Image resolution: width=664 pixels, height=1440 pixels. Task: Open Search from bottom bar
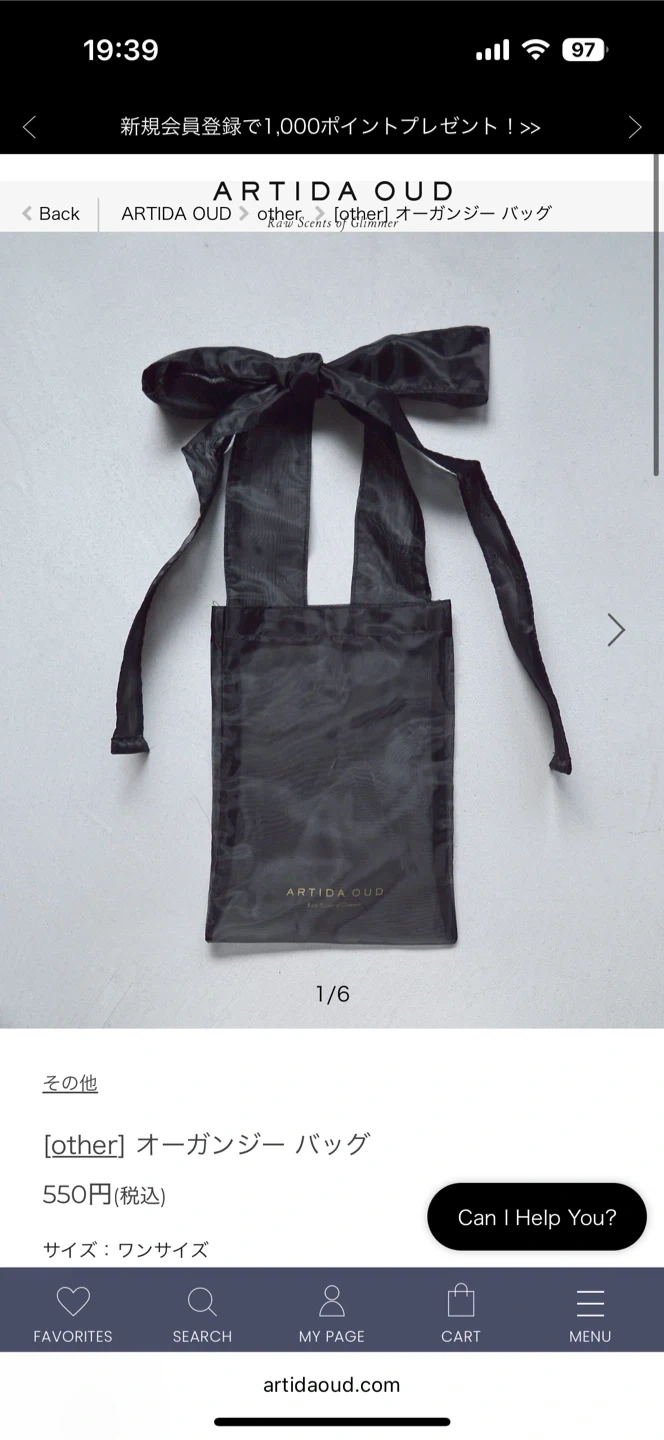(202, 1314)
